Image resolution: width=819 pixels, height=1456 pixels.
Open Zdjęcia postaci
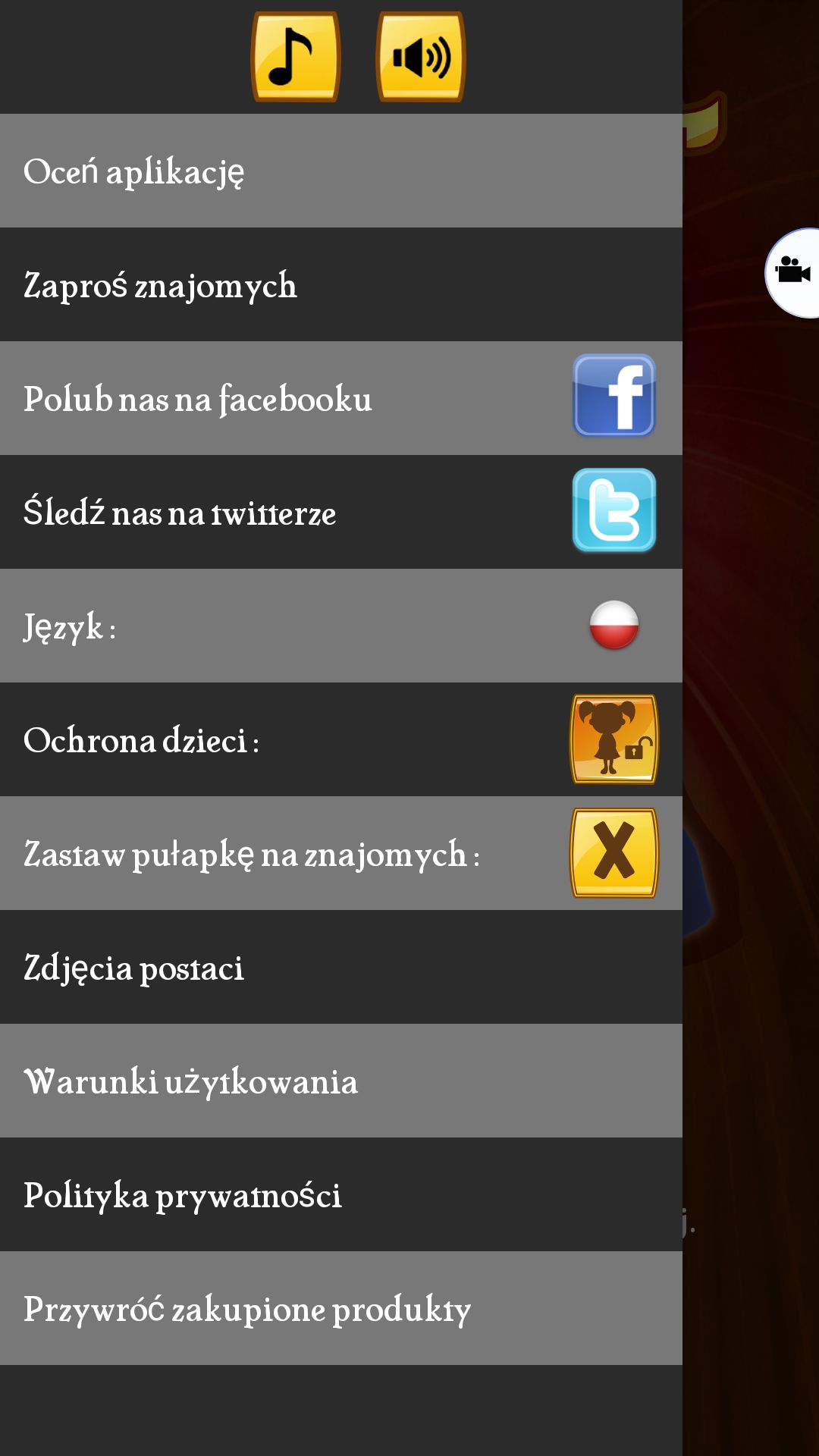click(341, 967)
